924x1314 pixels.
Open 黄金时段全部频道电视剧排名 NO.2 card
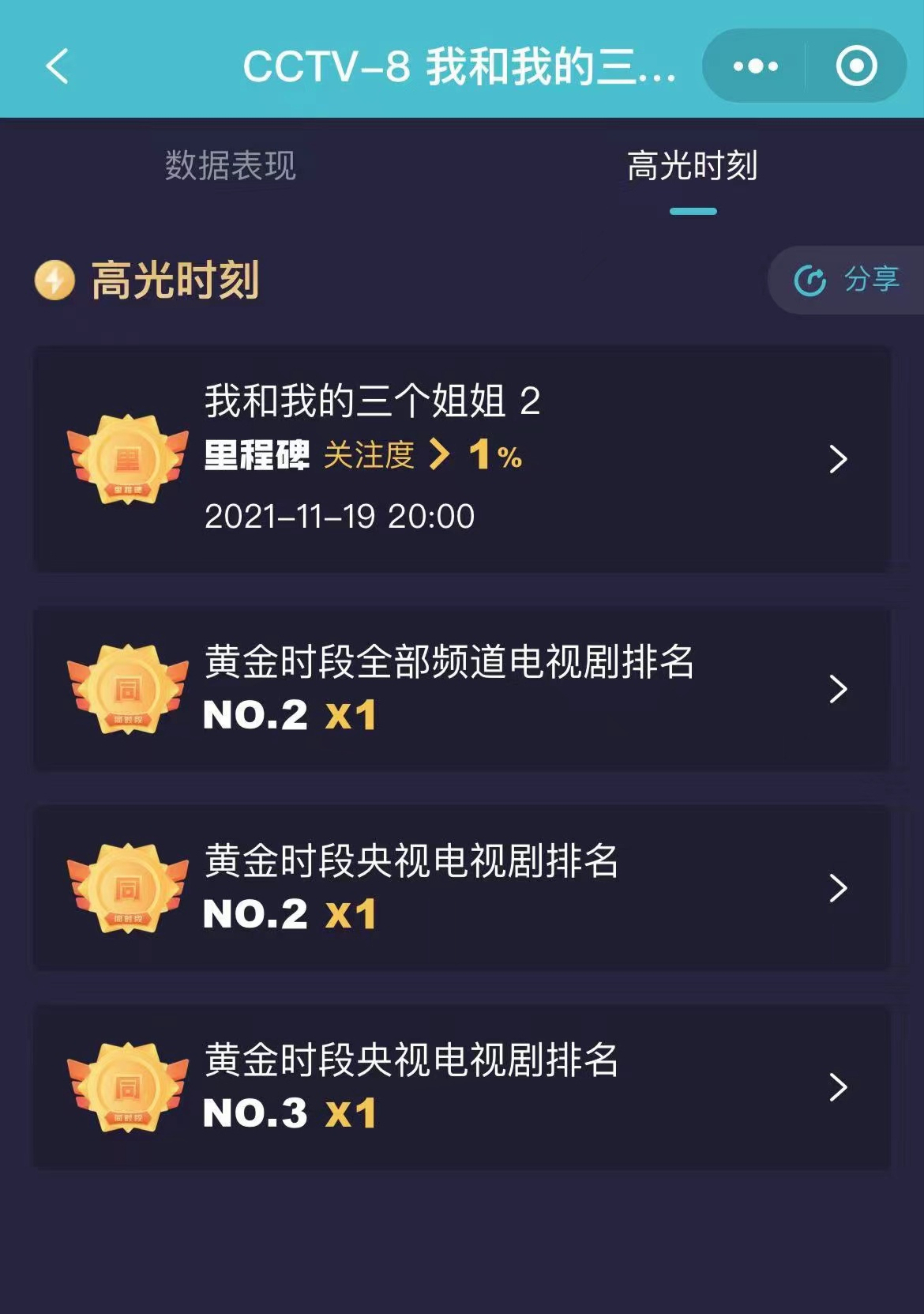pos(461,688)
